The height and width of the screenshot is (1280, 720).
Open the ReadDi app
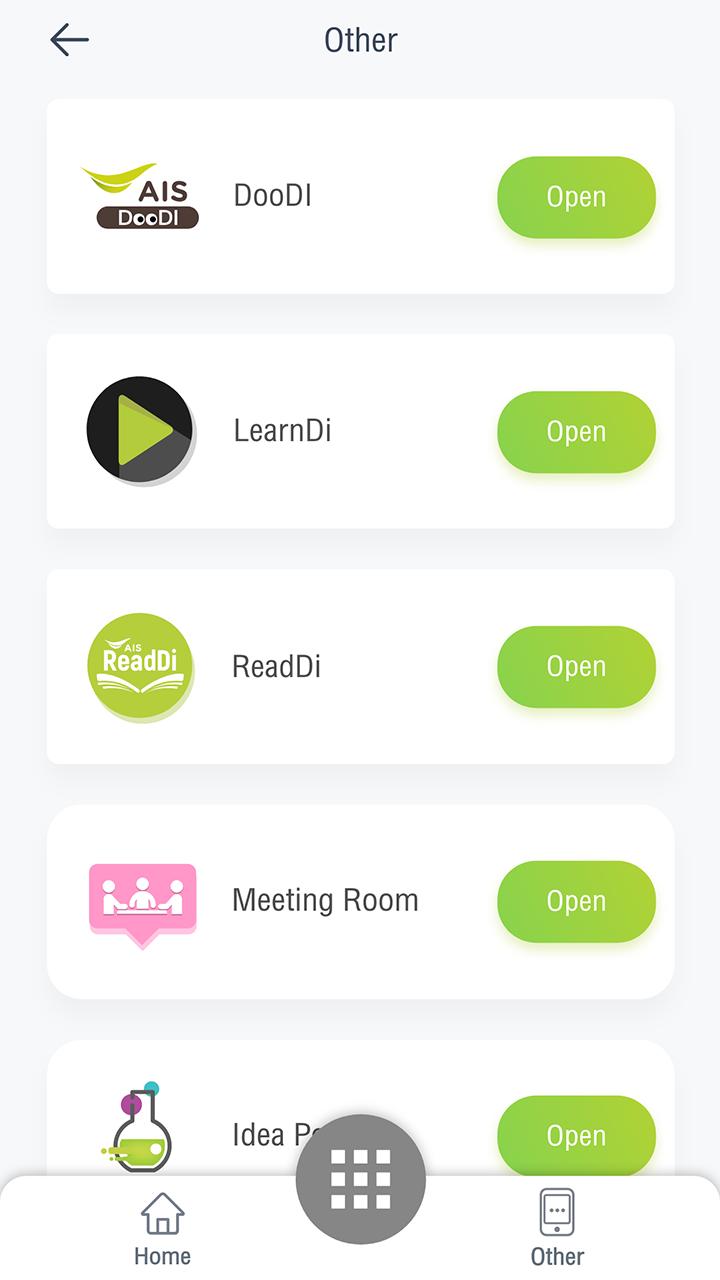click(x=576, y=667)
